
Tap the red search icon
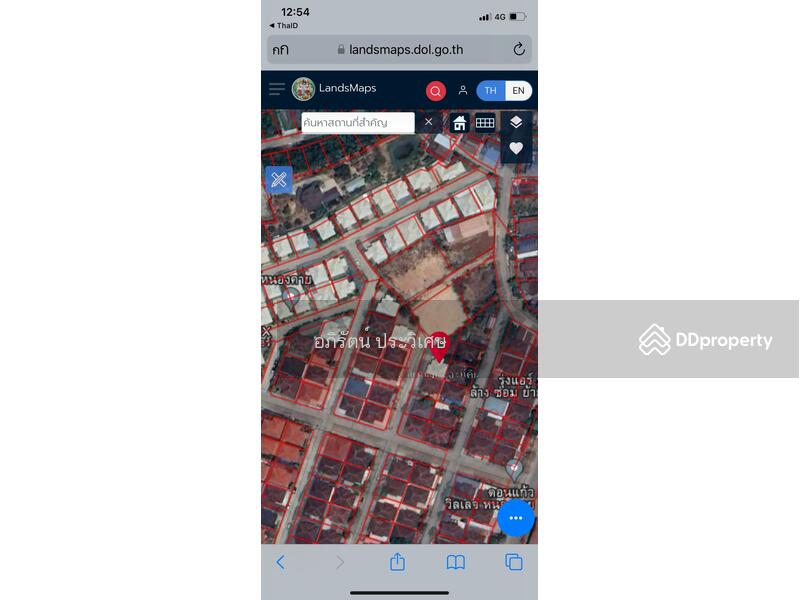coord(436,91)
